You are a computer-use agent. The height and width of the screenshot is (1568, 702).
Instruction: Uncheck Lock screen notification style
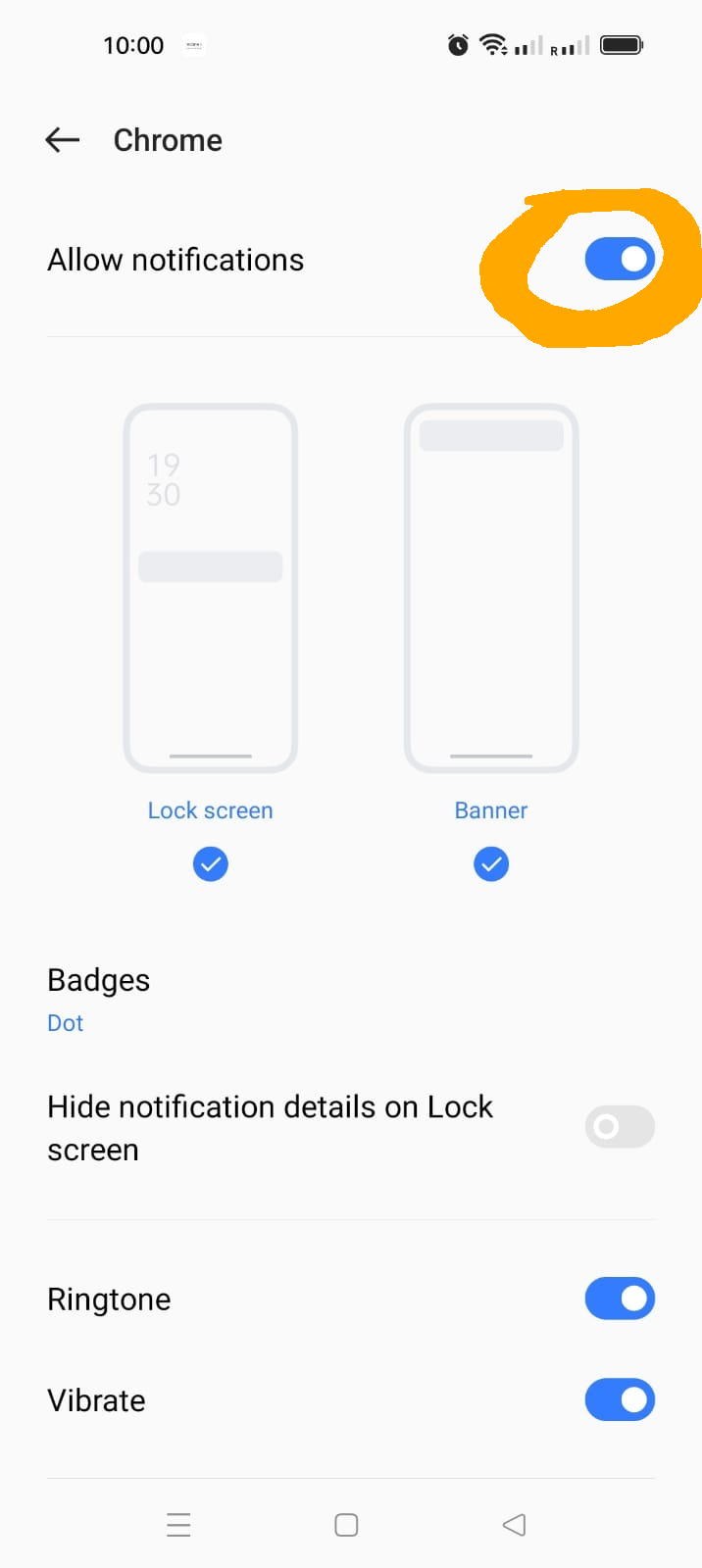[210, 864]
